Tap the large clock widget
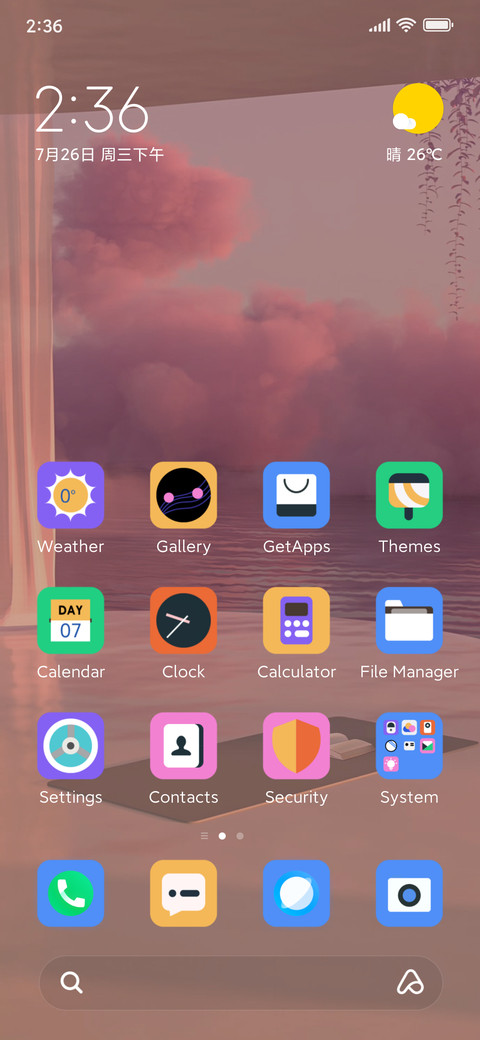This screenshot has width=480, height=1040. pyautogui.click(x=91, y=109)
